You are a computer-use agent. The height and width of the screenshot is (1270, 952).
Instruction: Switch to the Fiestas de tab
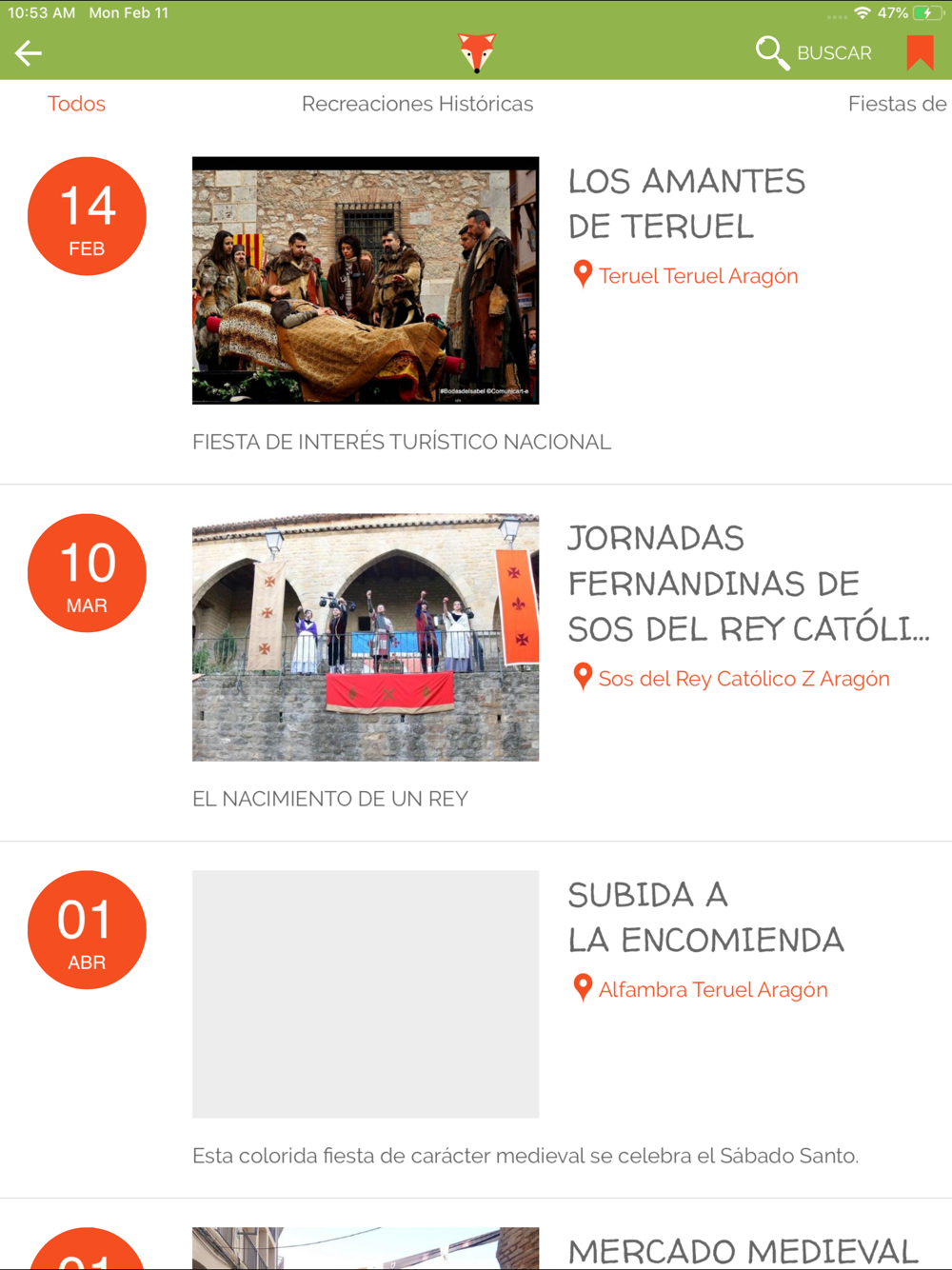coord(899,104)
